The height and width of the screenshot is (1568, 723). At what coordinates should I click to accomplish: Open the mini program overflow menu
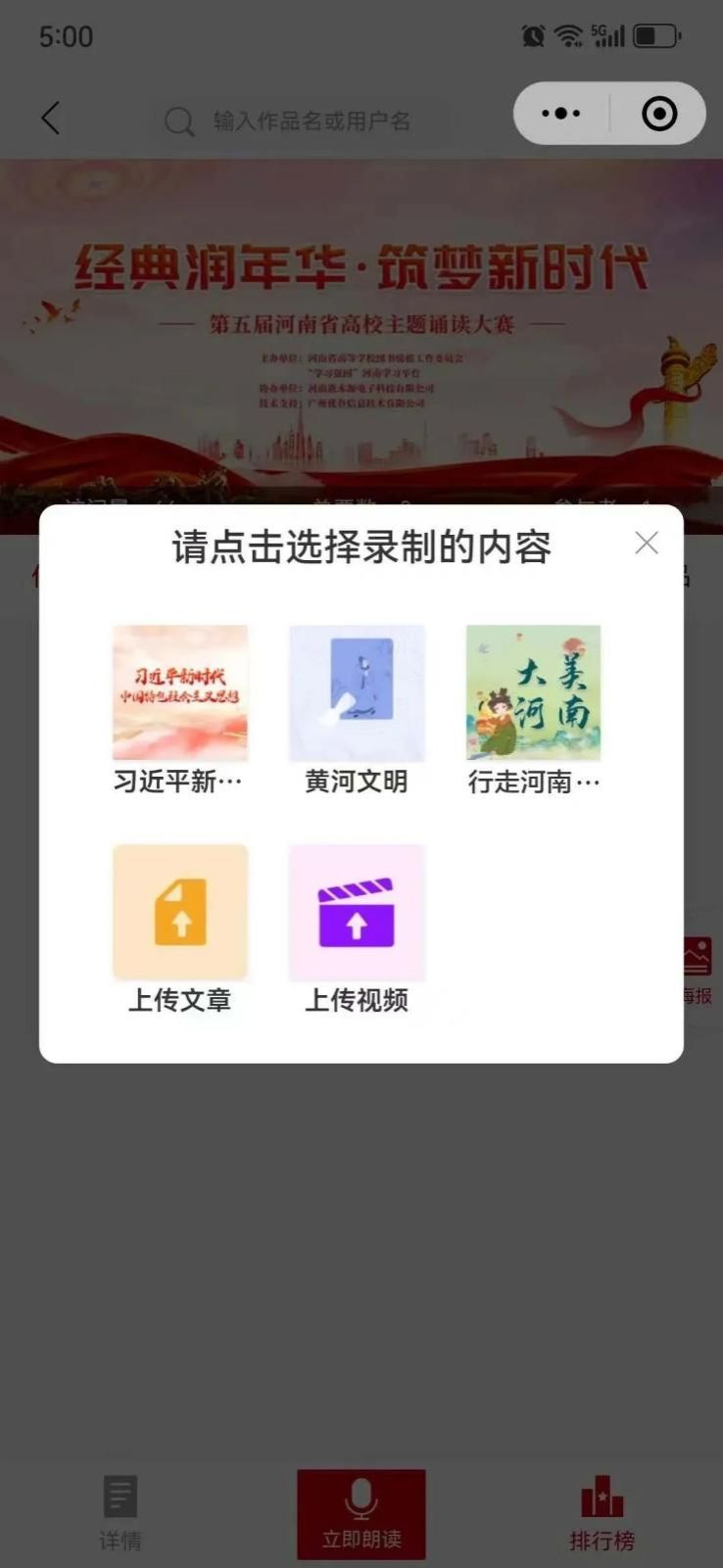coord(560,114)
